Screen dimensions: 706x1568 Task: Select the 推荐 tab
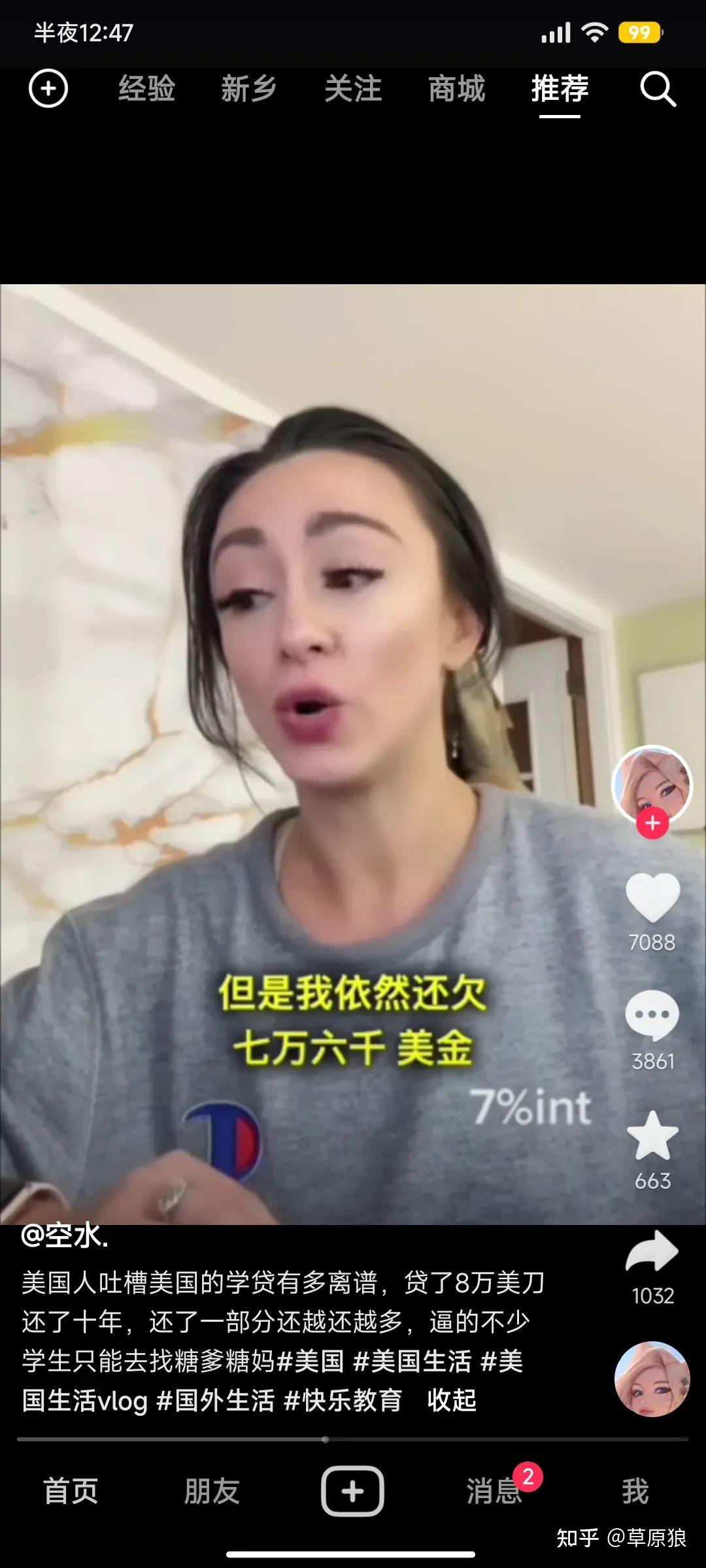click(x=560, y=88)
